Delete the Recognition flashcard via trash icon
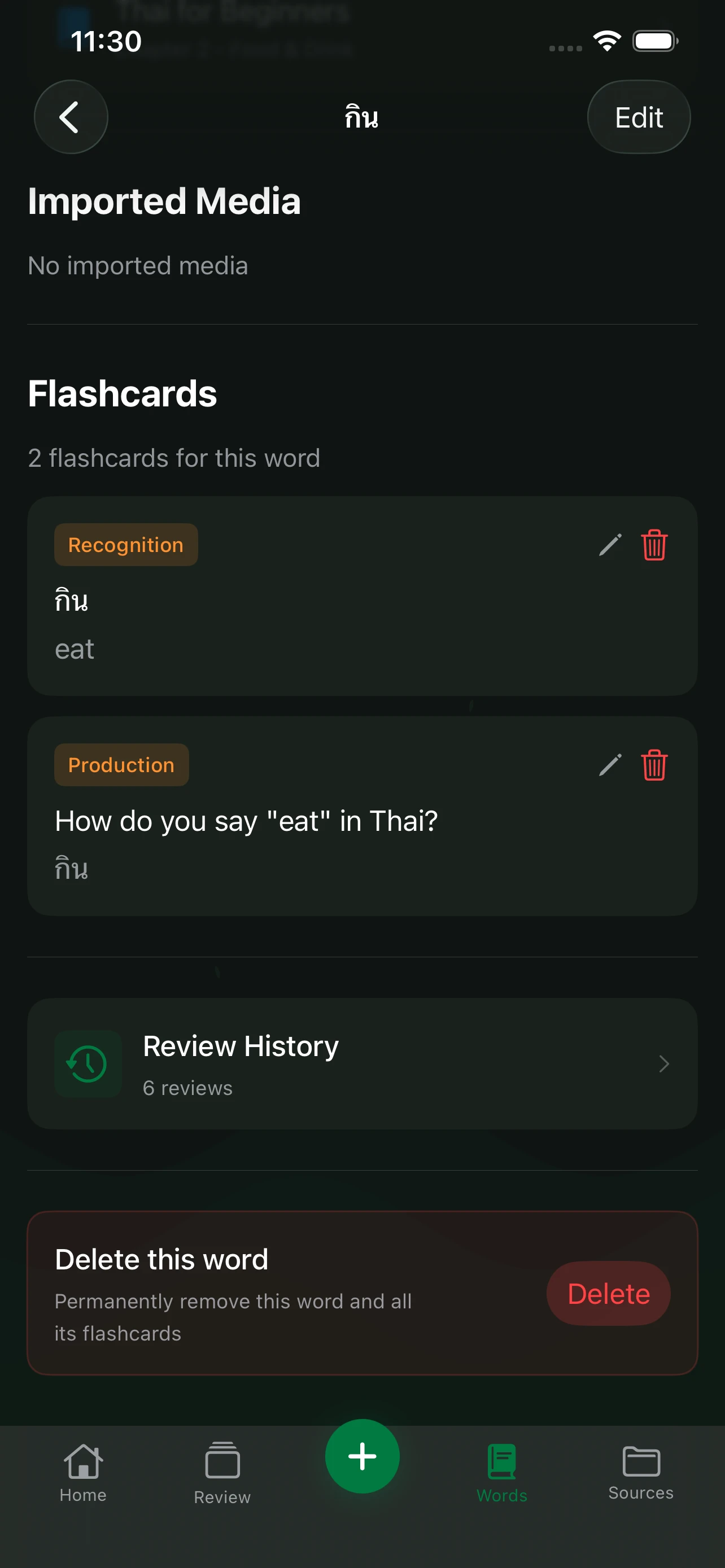The image size is (725, 1568). [x=654, y=546]
